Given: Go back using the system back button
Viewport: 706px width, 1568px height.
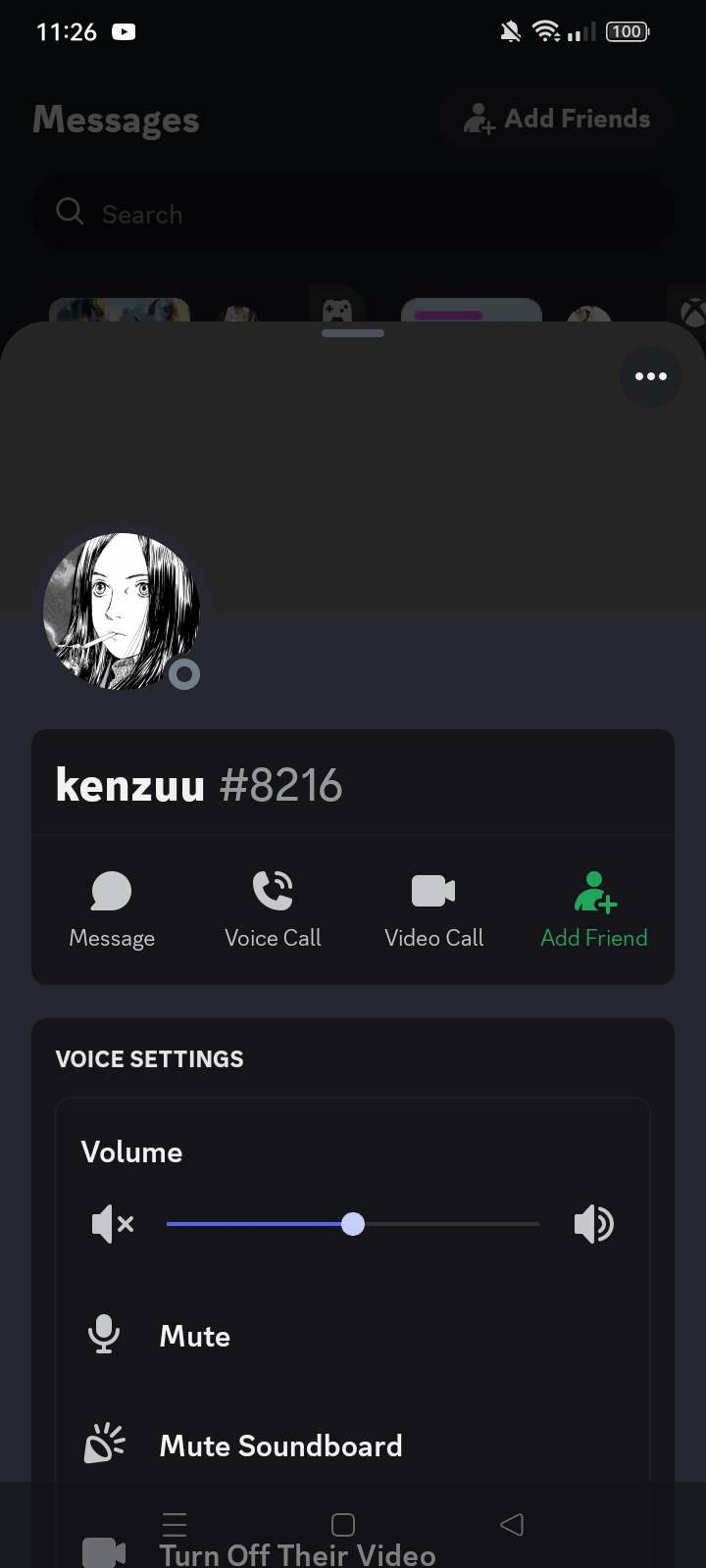Looking at the screenshot, I should pyautogui.click(x=511, y=1524).
